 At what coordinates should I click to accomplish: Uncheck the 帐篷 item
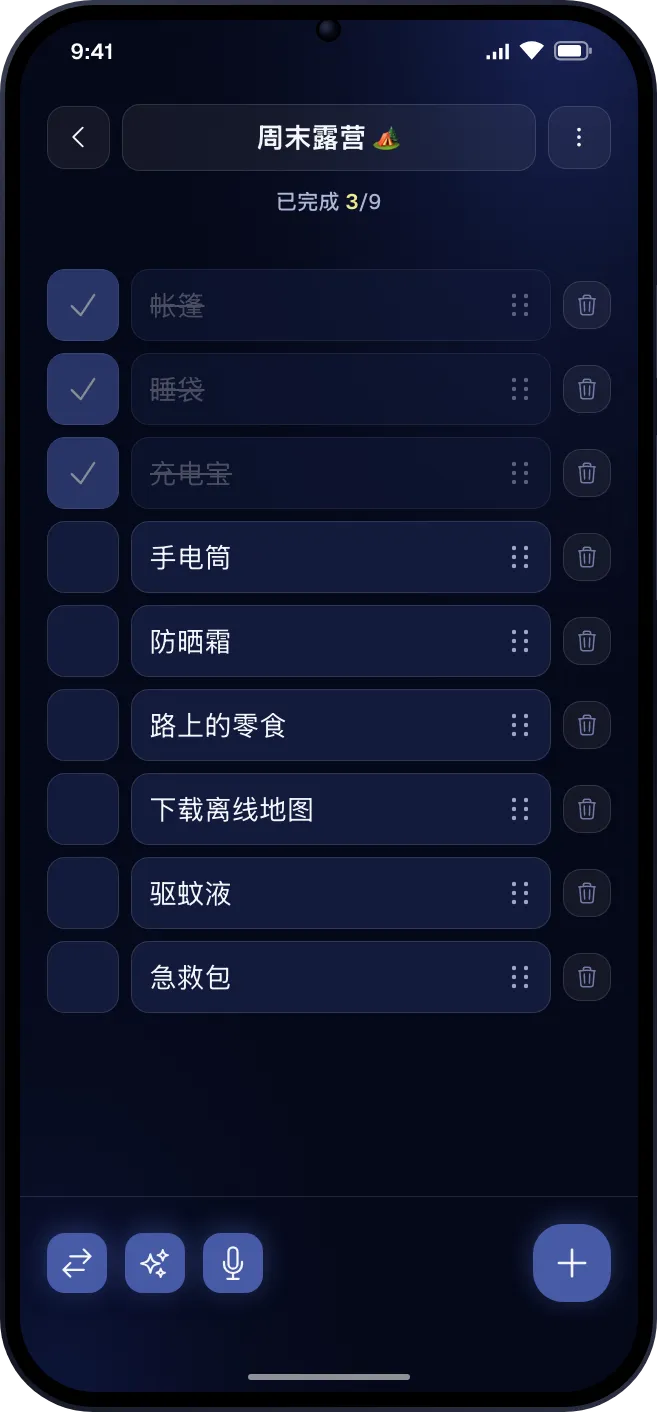coord(83,305)
